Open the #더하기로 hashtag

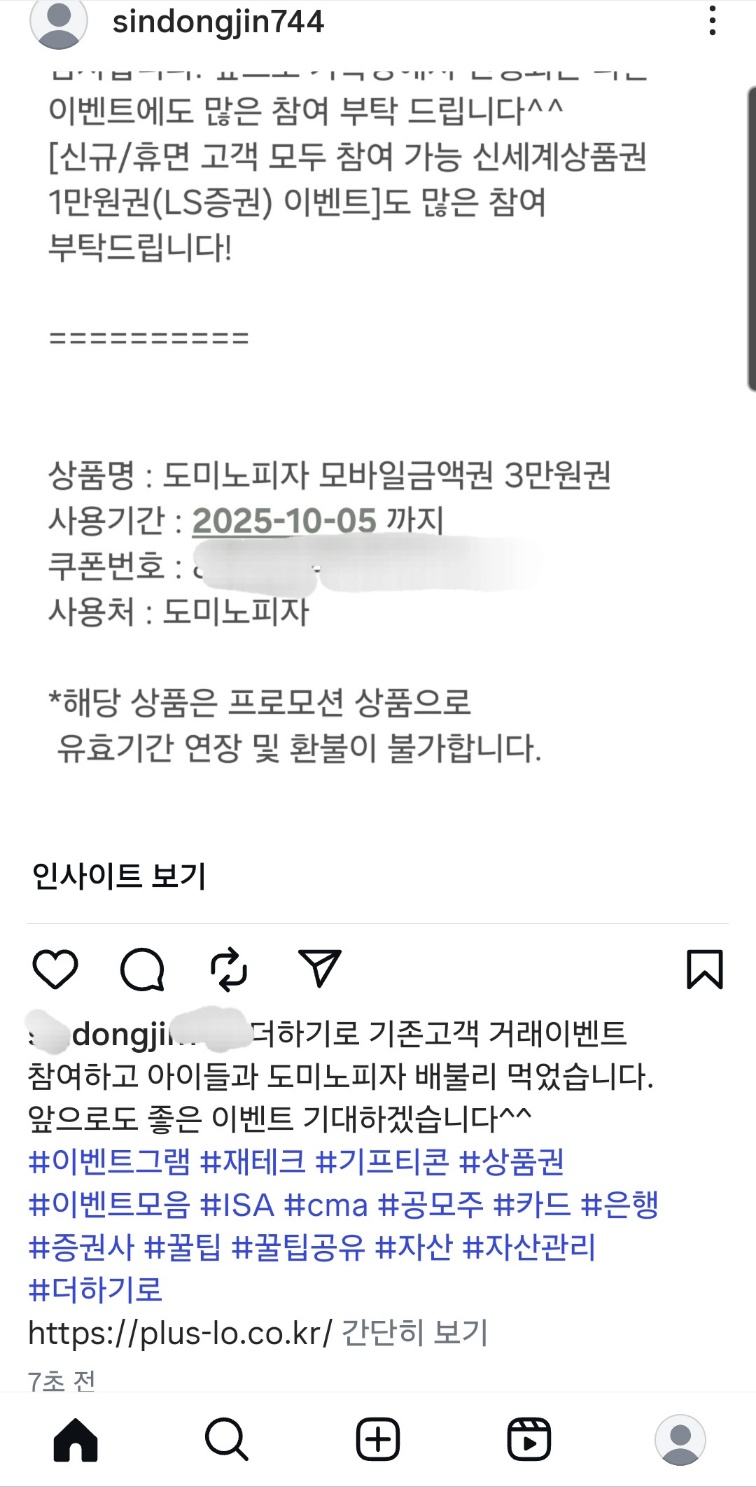tap(95, 1290)
